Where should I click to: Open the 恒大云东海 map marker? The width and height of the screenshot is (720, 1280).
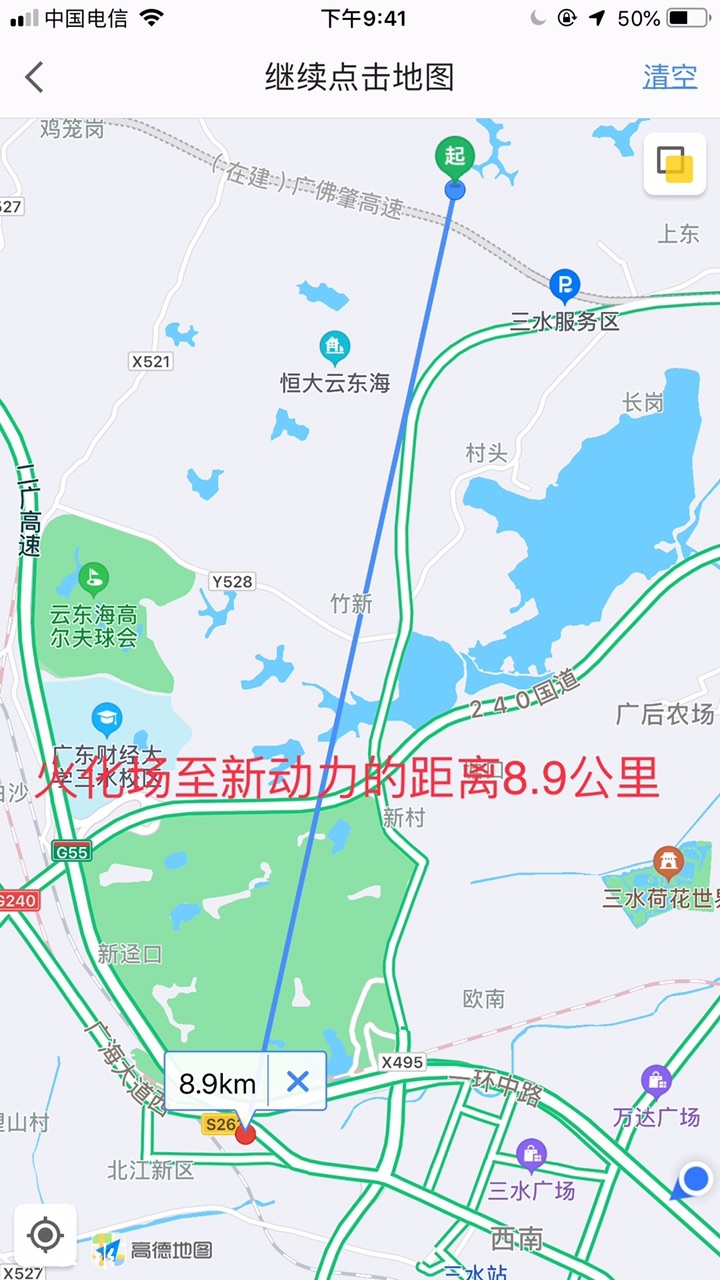click(335, 348)
